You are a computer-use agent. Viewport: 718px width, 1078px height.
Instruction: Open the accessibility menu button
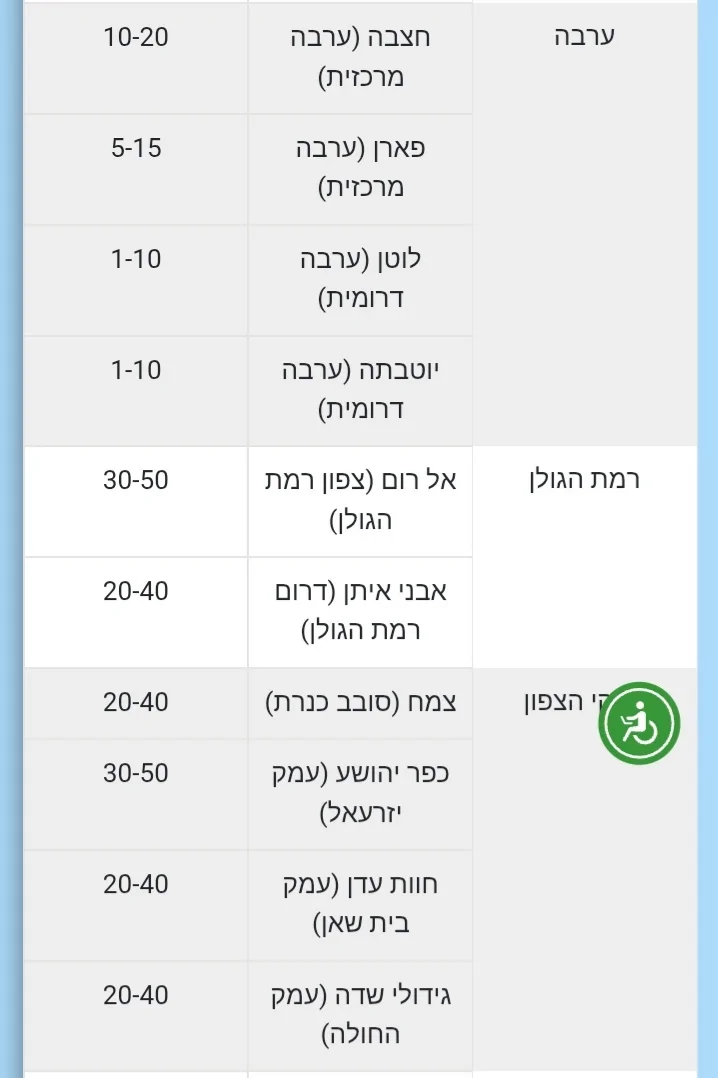coord(639,723)
